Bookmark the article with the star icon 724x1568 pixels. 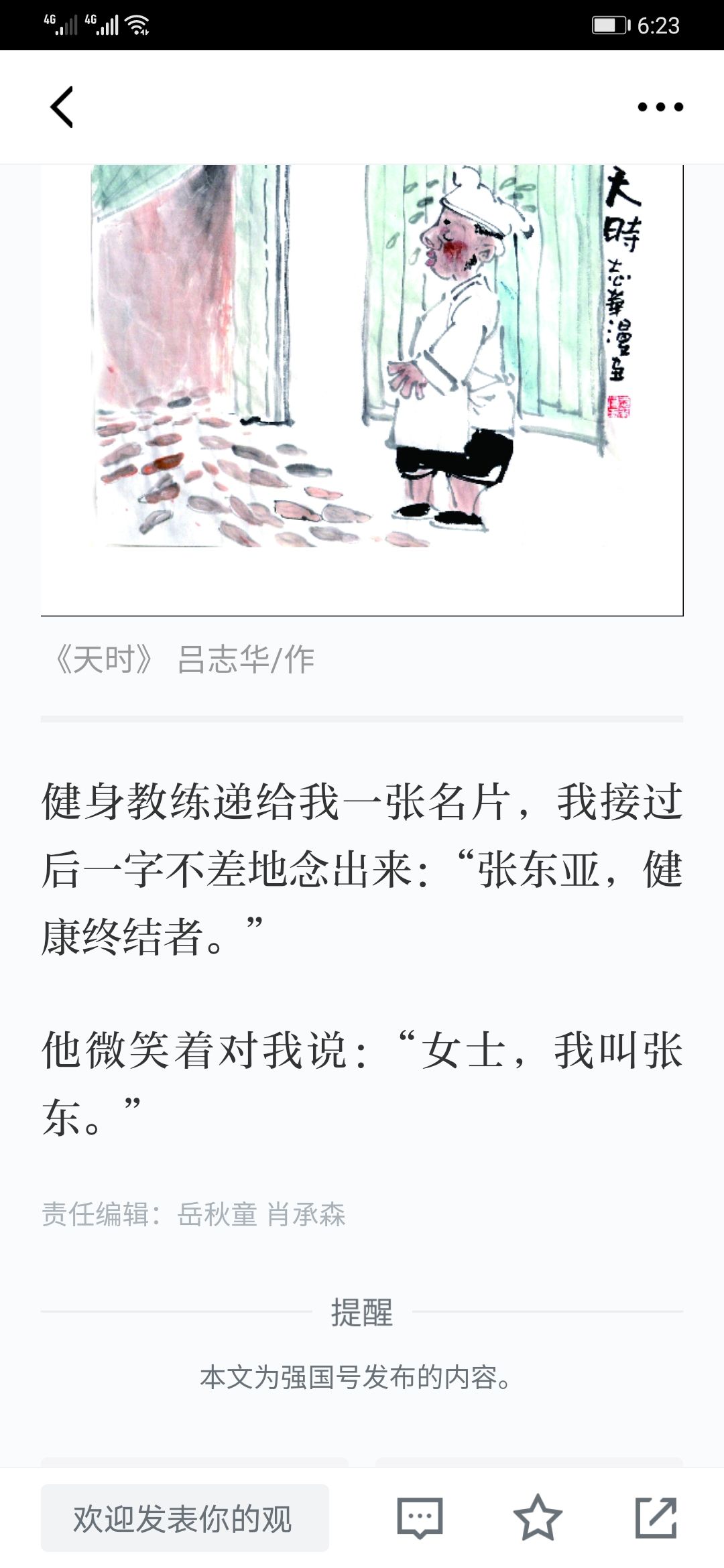click(538, 1518)
